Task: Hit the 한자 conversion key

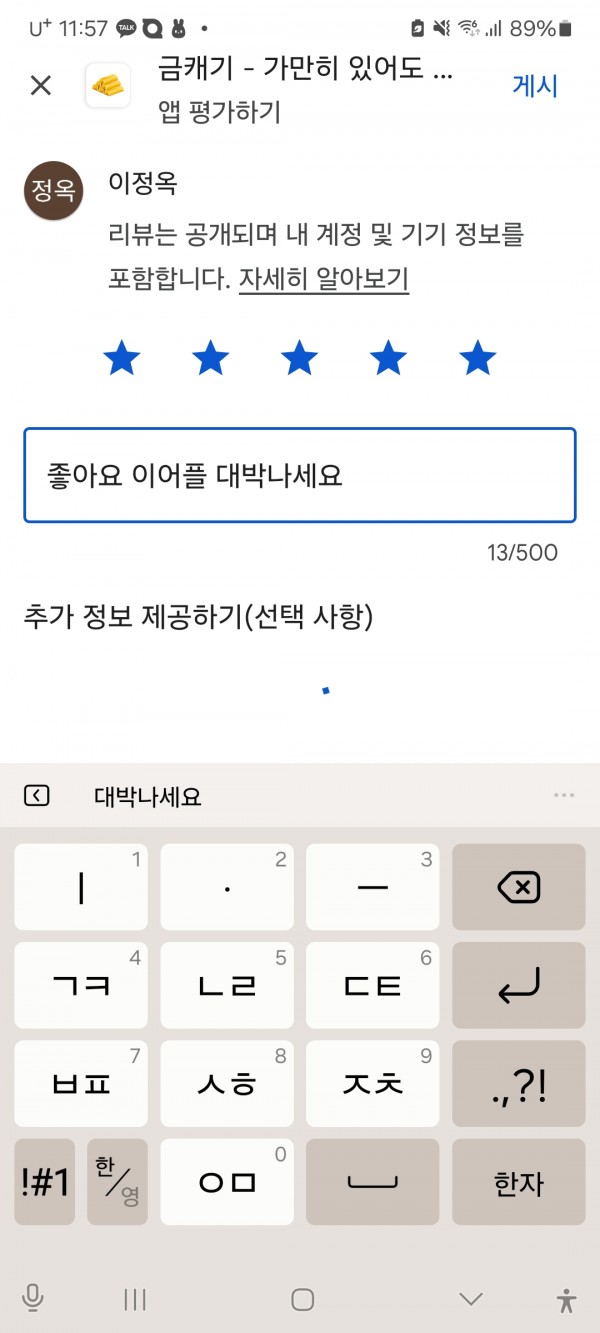Action: coord(518,1182)
